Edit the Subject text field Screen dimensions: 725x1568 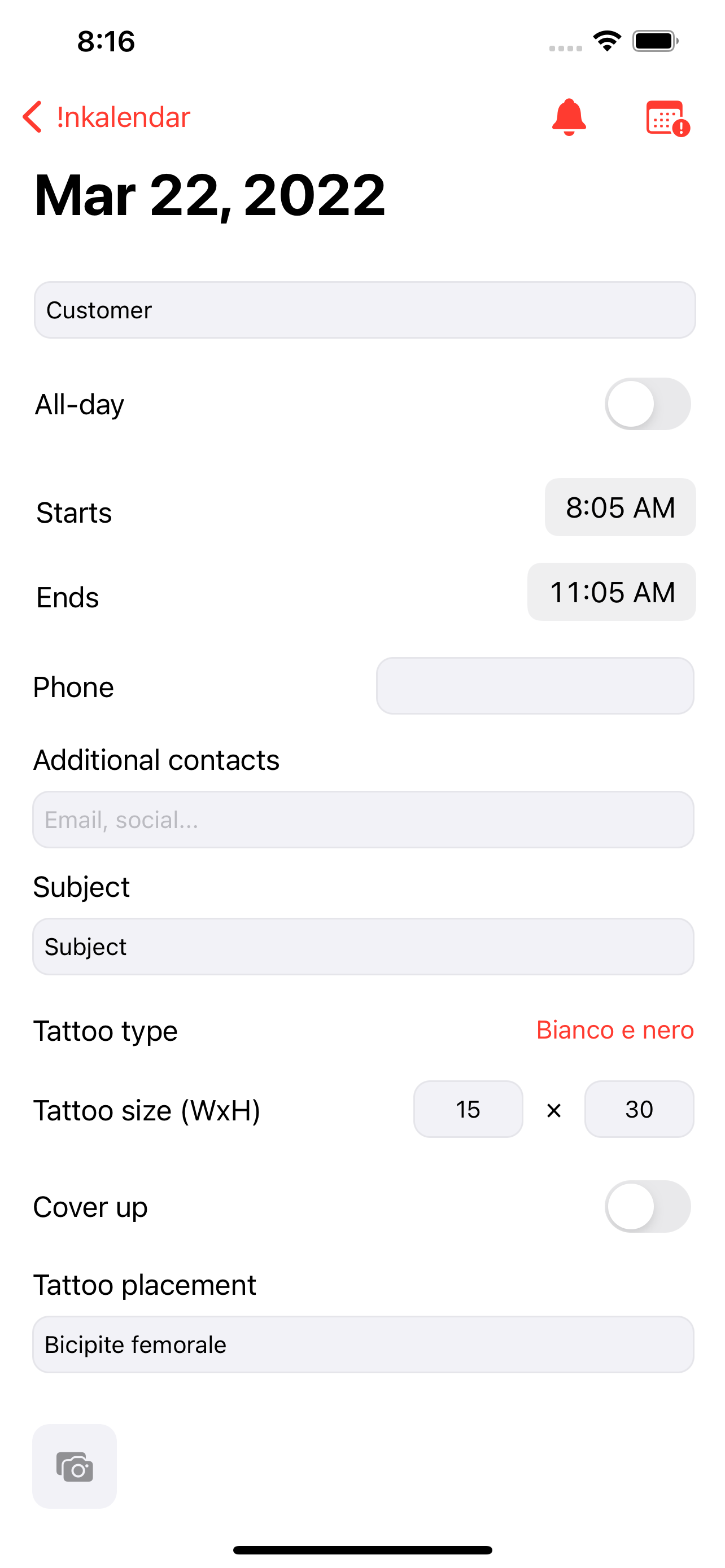pos(363,947)
